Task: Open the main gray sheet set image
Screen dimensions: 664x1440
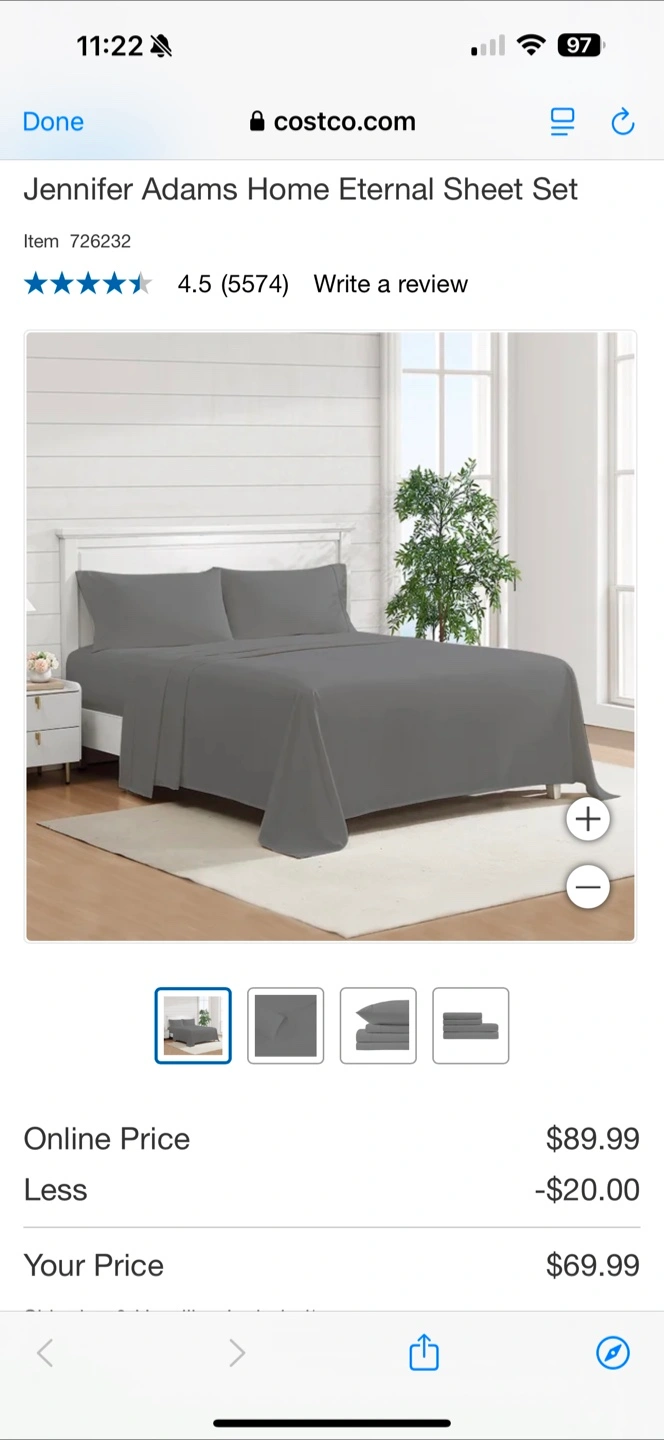Action: [330, 637]
